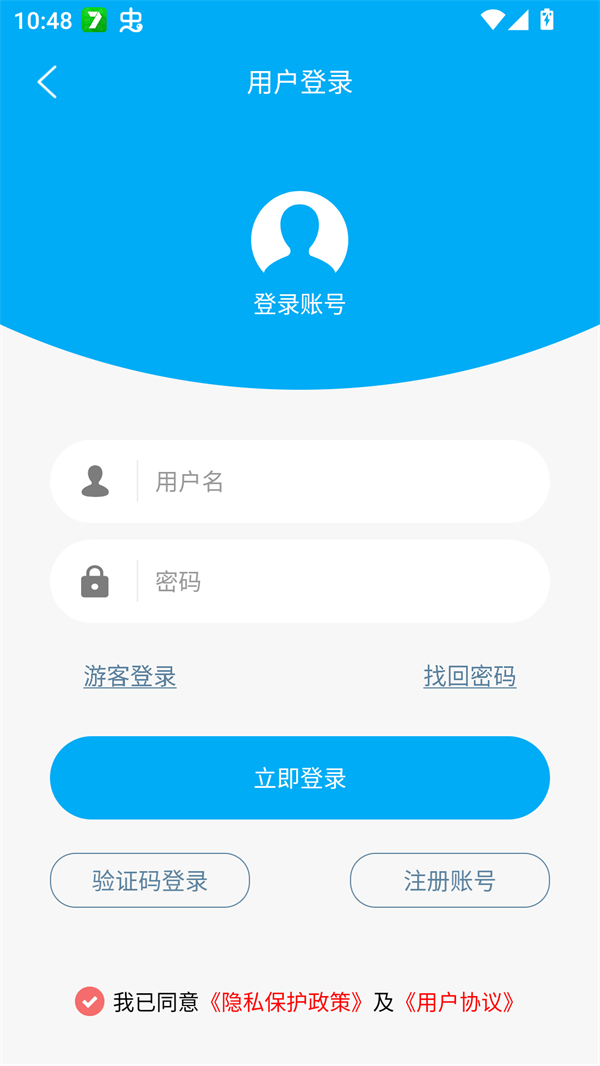Open 注册账号 to register an account
Screen dimensions: 600x1066
[x=450, y=880]
